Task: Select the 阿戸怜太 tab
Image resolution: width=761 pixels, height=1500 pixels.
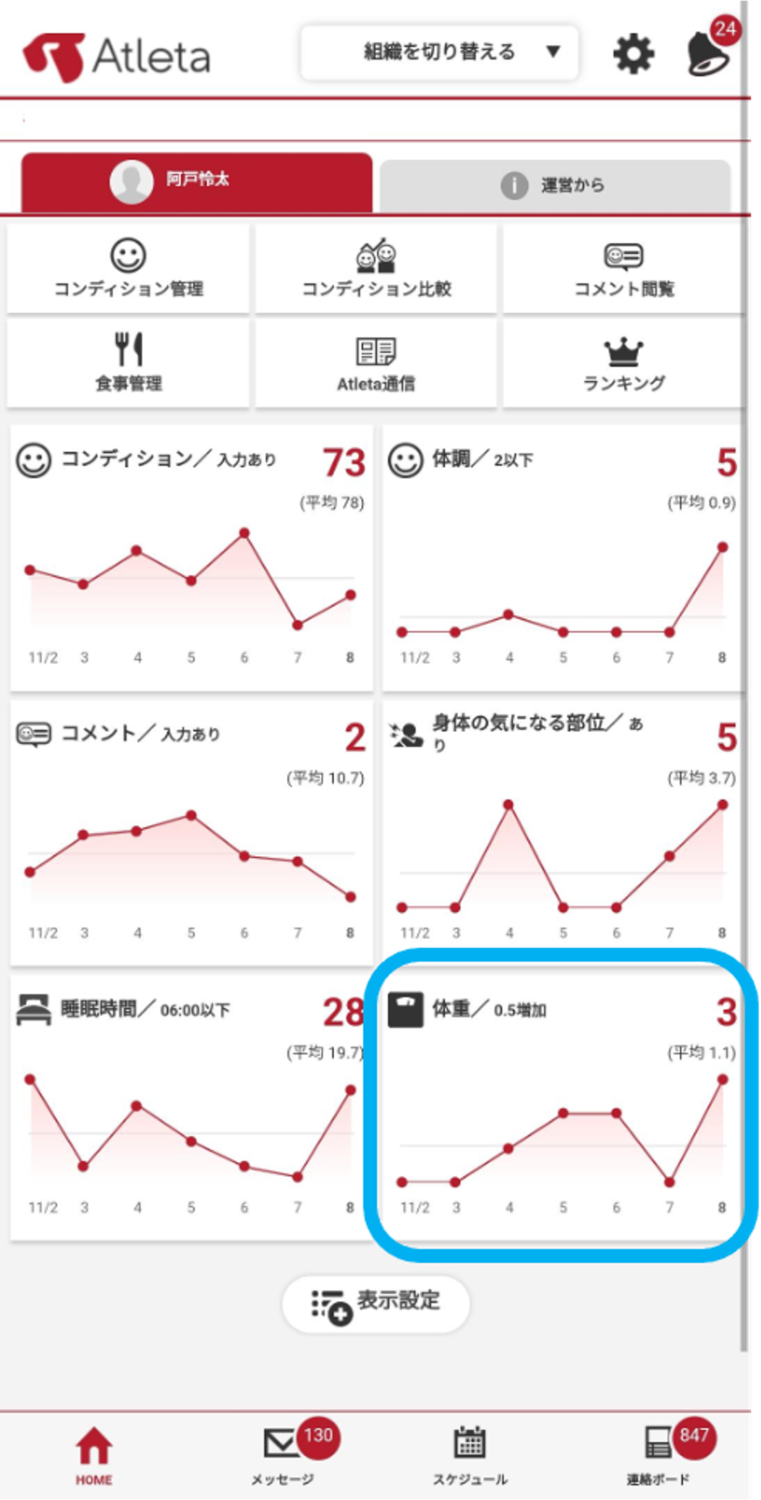Action: coord(196,182)
